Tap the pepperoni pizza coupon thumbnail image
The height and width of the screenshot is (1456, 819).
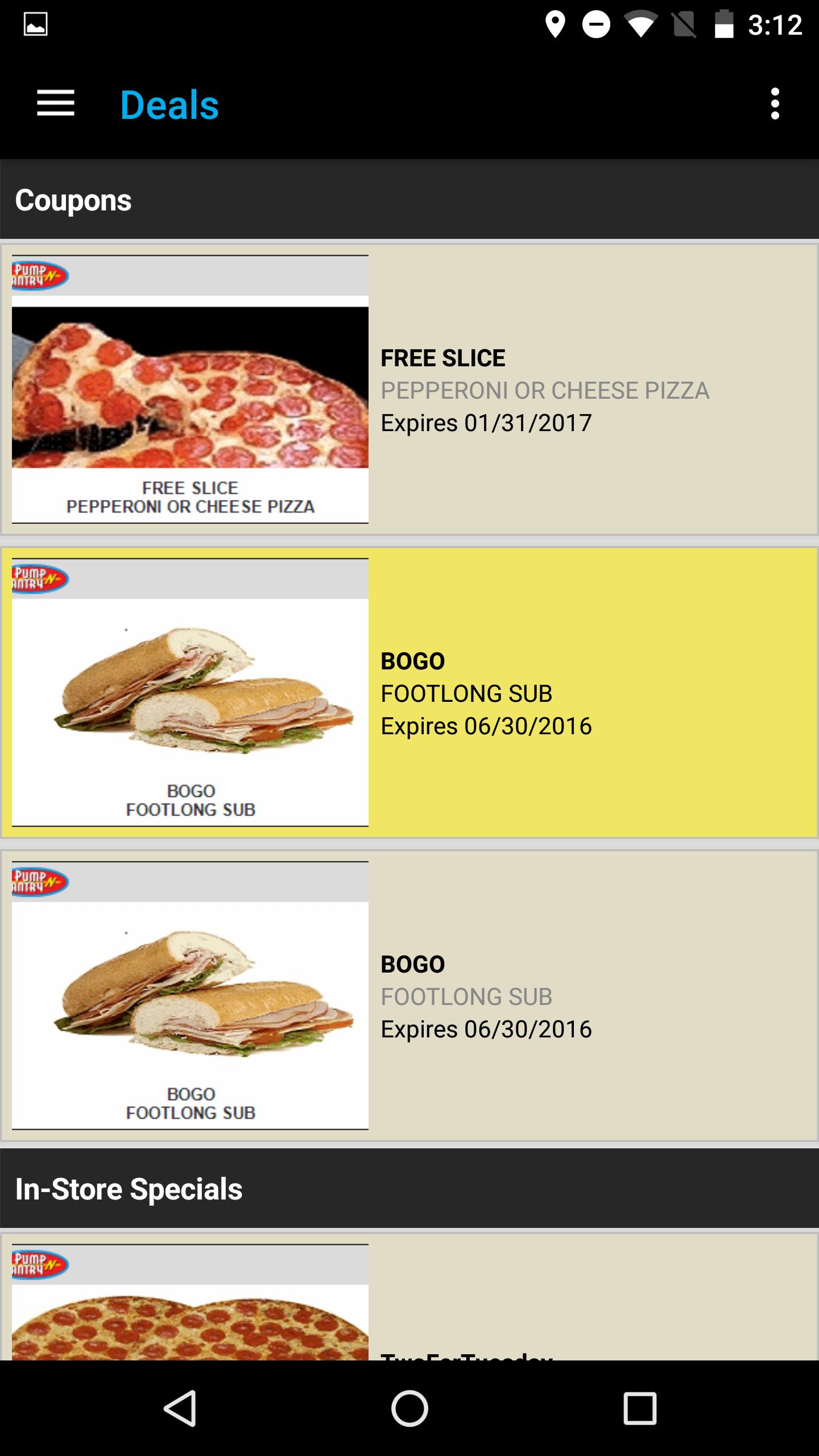tap(191, 390)
